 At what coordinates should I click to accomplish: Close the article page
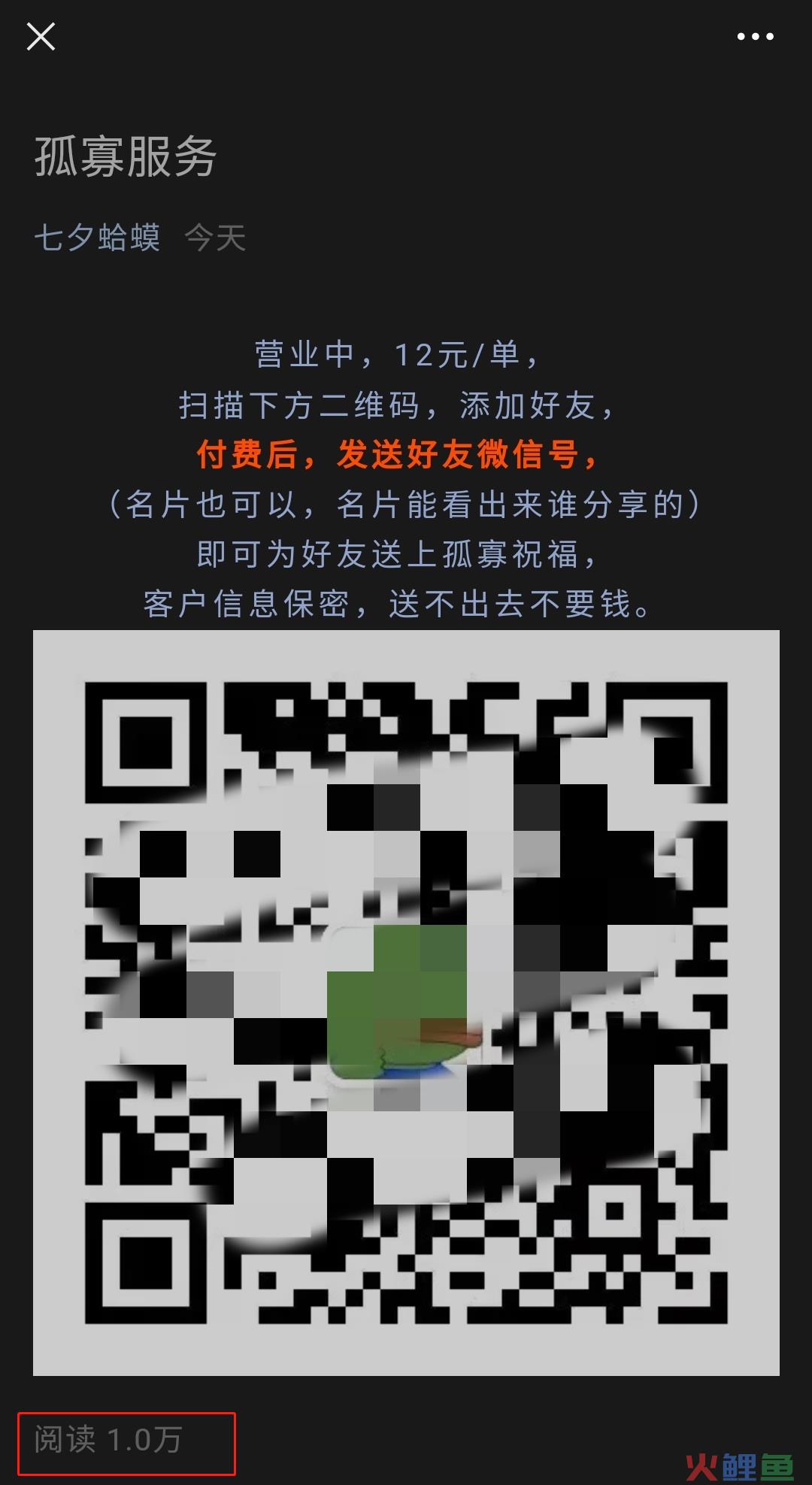pos(41,36)
